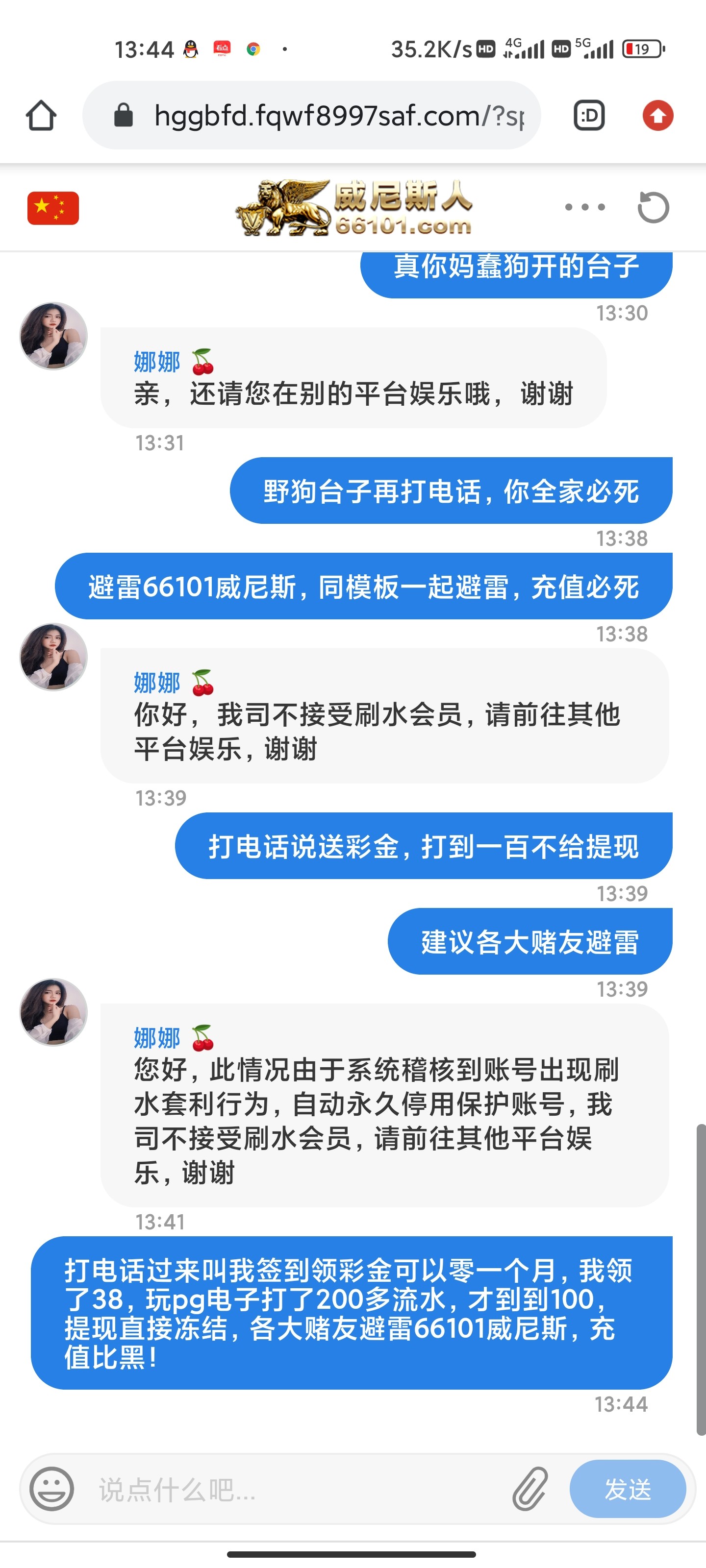Attach a file with the paperclip

[530, 1489]
